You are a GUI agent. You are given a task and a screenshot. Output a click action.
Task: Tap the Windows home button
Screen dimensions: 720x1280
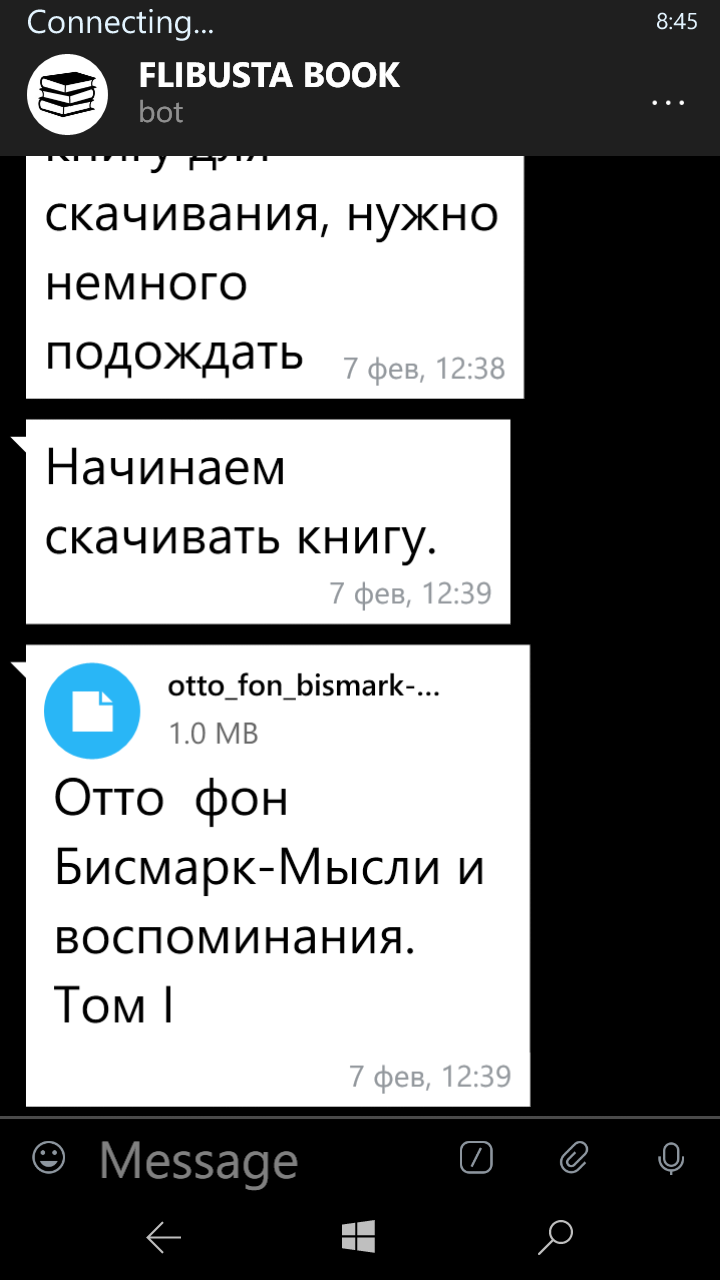tap(358, 1237)
